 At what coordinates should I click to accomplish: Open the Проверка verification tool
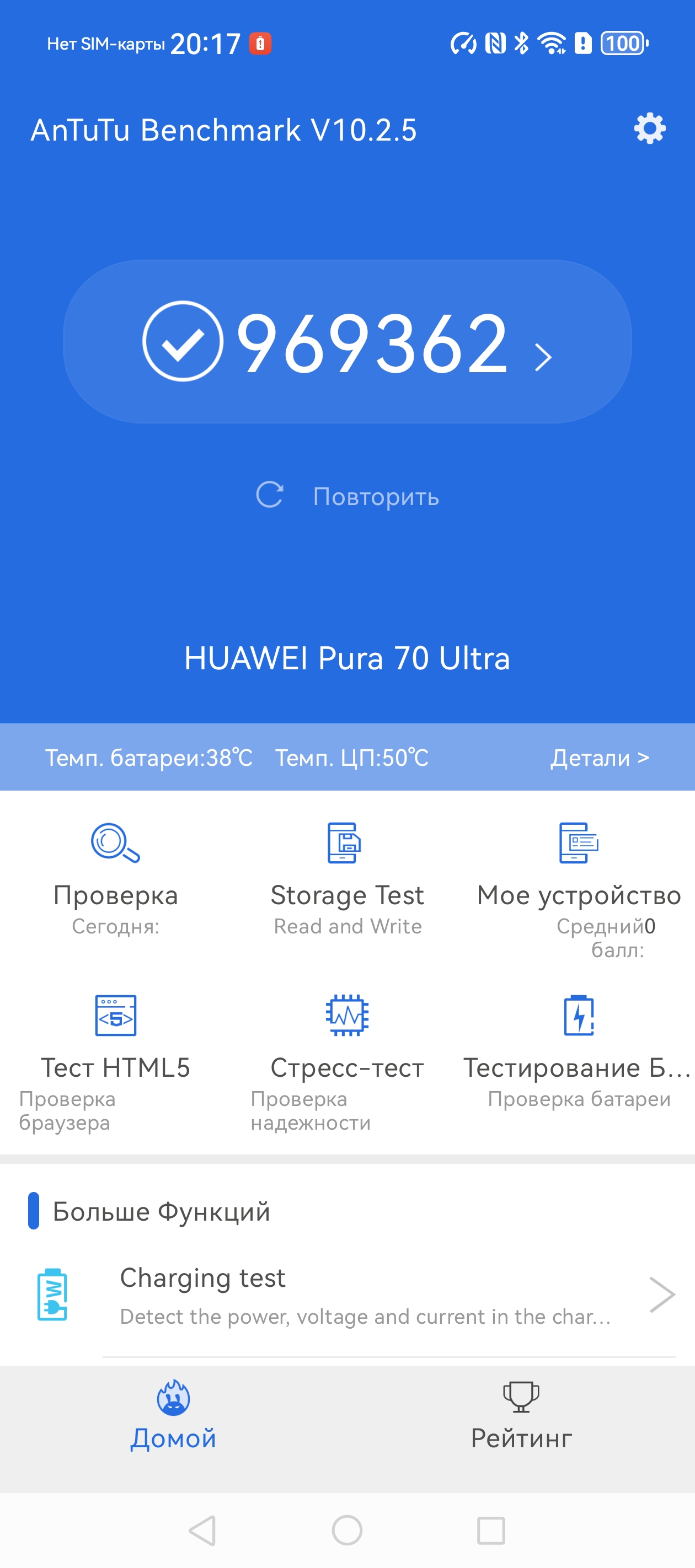click(x=116, y=877)
